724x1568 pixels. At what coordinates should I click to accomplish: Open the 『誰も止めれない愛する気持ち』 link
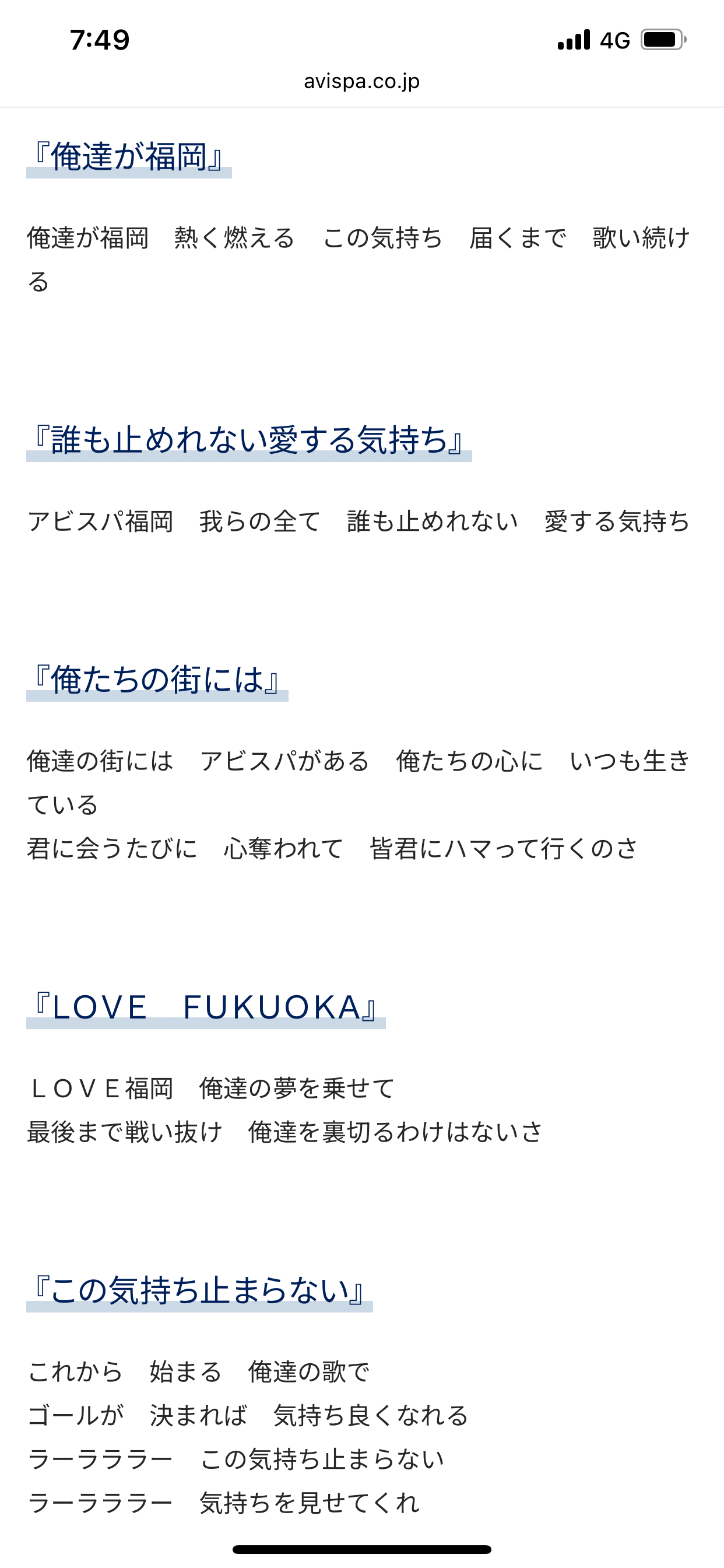[x=249, y=440]
